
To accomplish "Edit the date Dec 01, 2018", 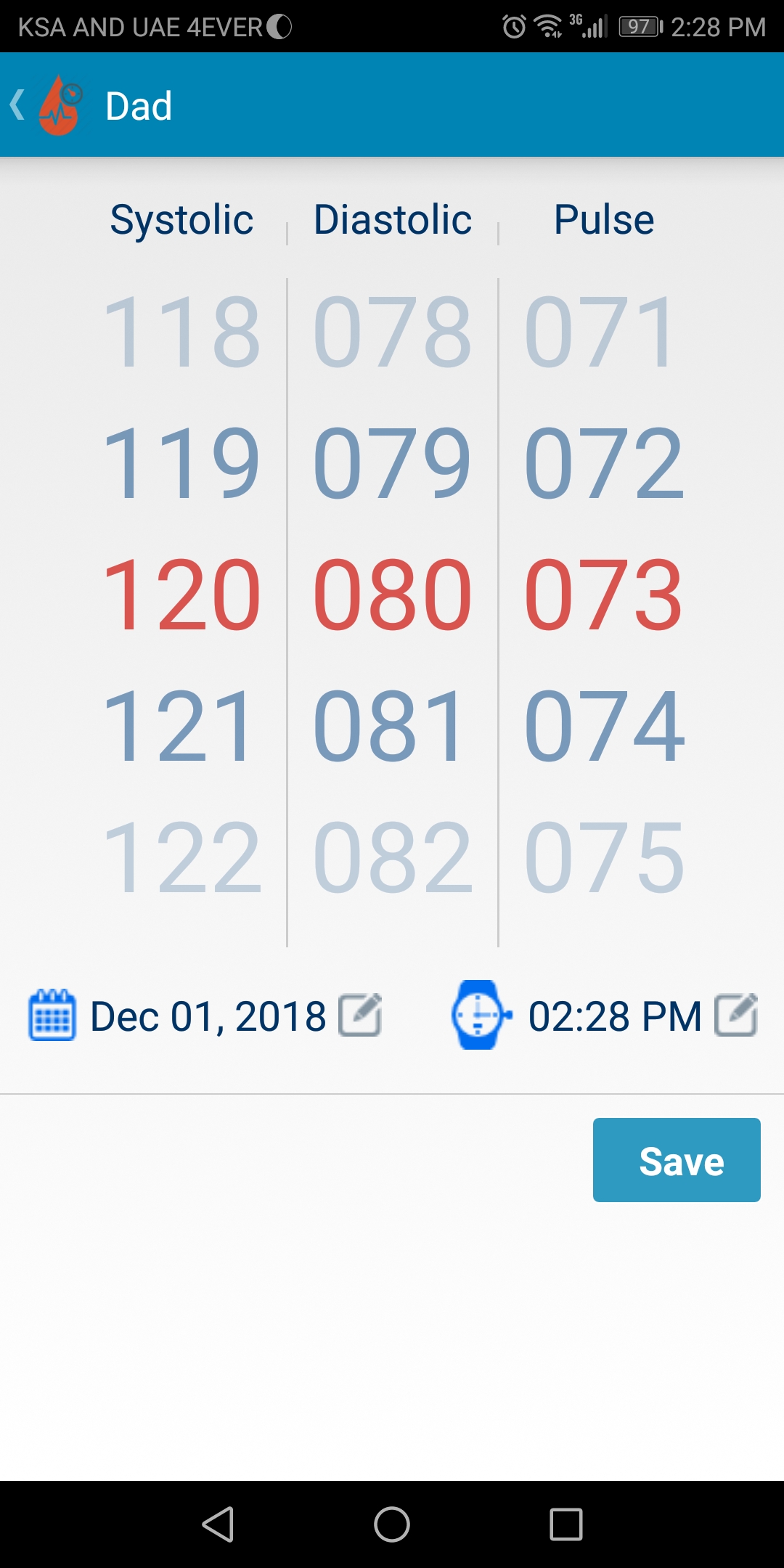I will pyautogui.click(x=360, y=1015).
